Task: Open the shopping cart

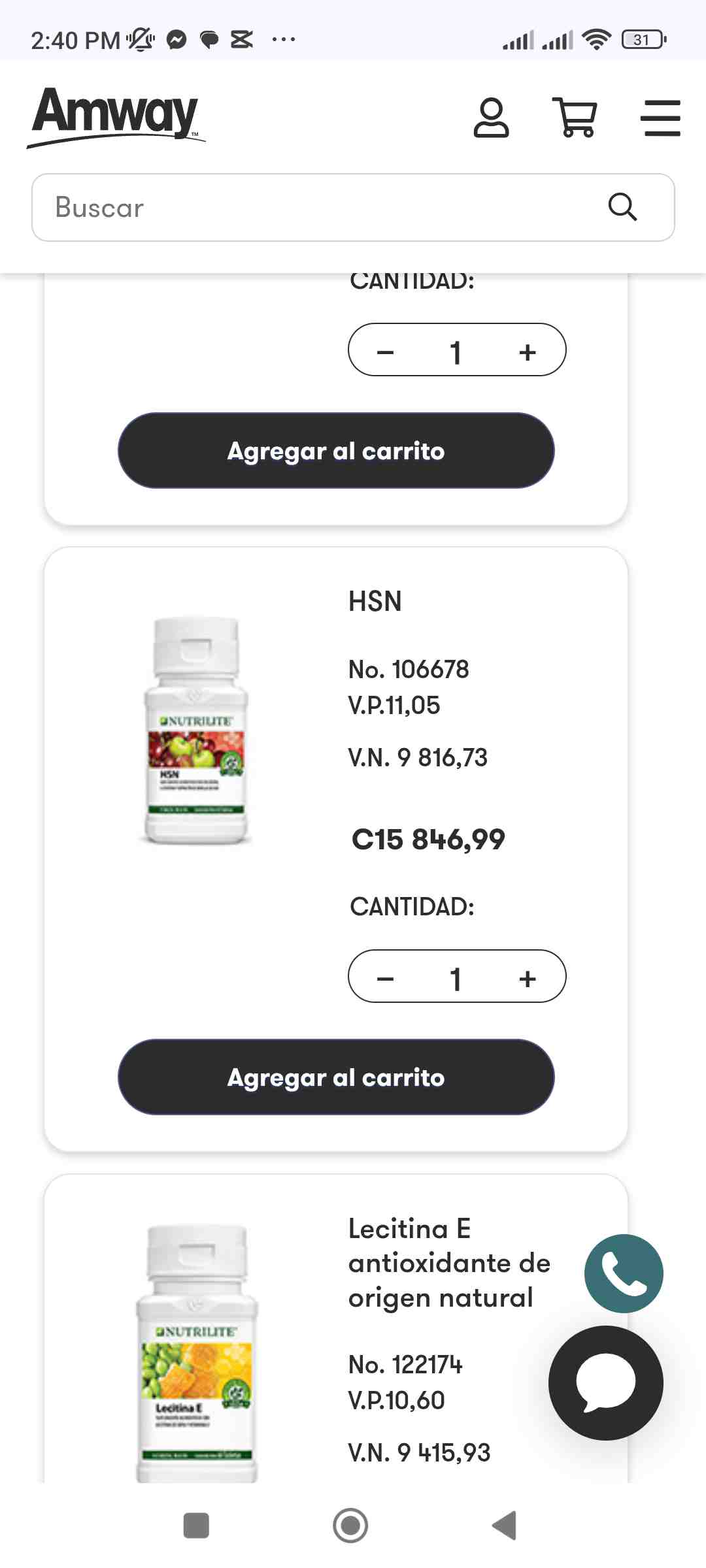Action: pyautogui.click(x=575, y=118)
